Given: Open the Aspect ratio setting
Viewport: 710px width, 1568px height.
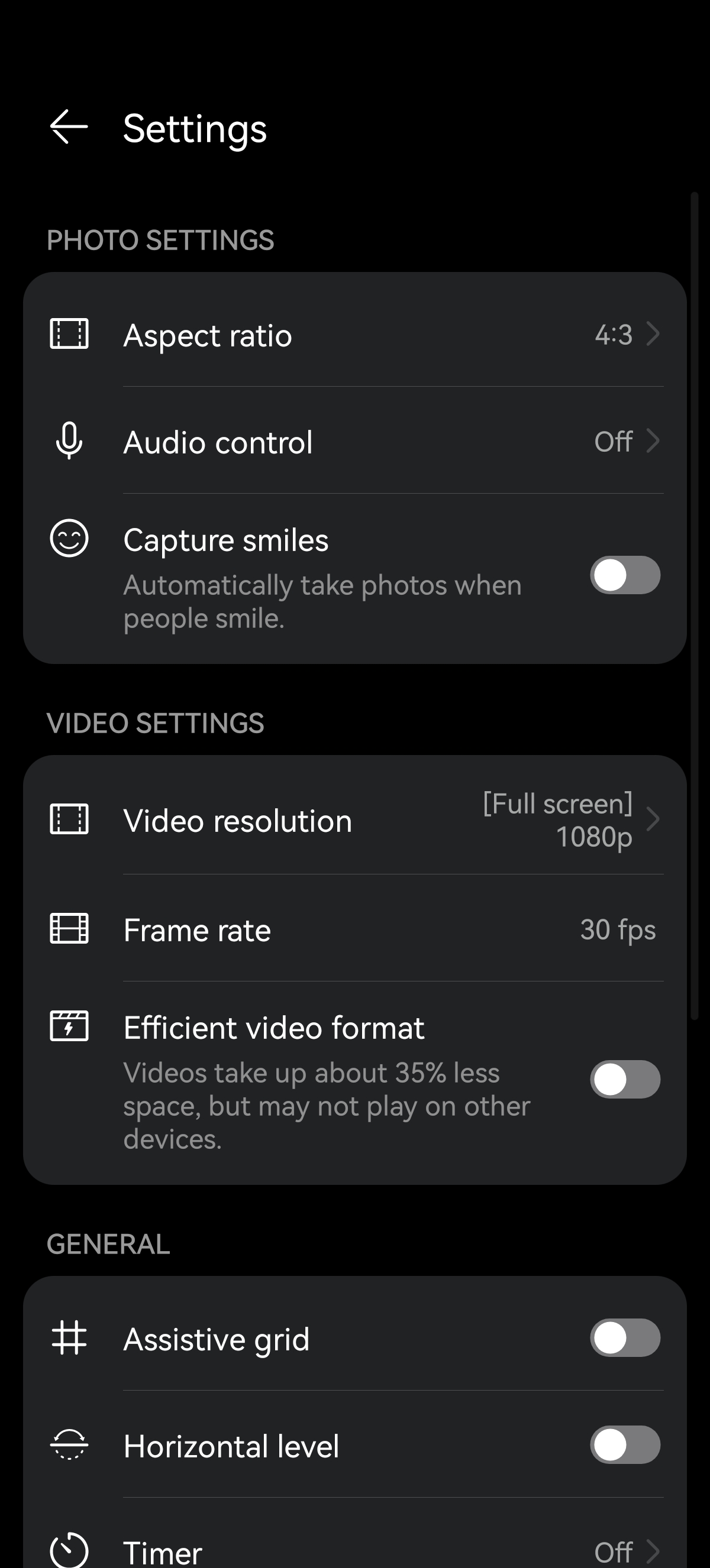Looking at the screenshot, I should tap(354, 335).
